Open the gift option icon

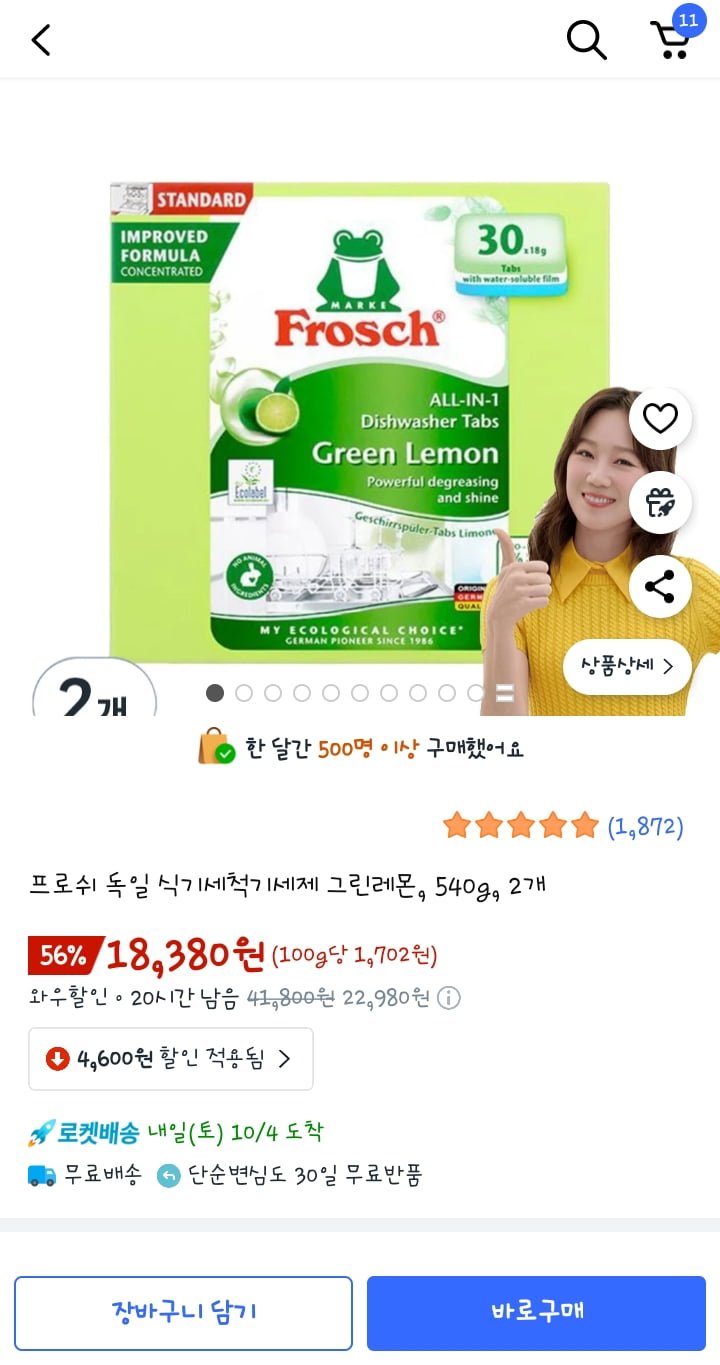660,503
